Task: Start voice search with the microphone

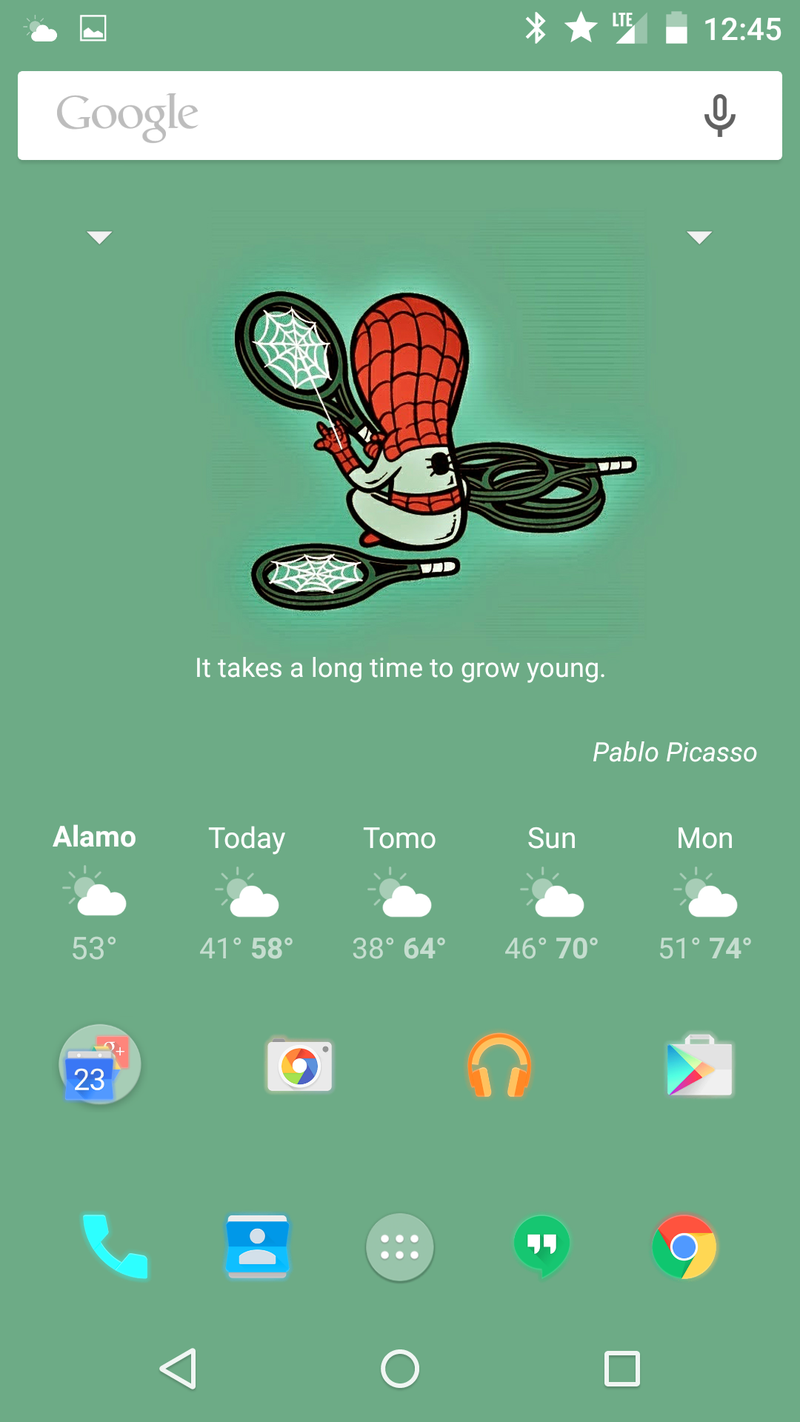Action: pos(719,116)
